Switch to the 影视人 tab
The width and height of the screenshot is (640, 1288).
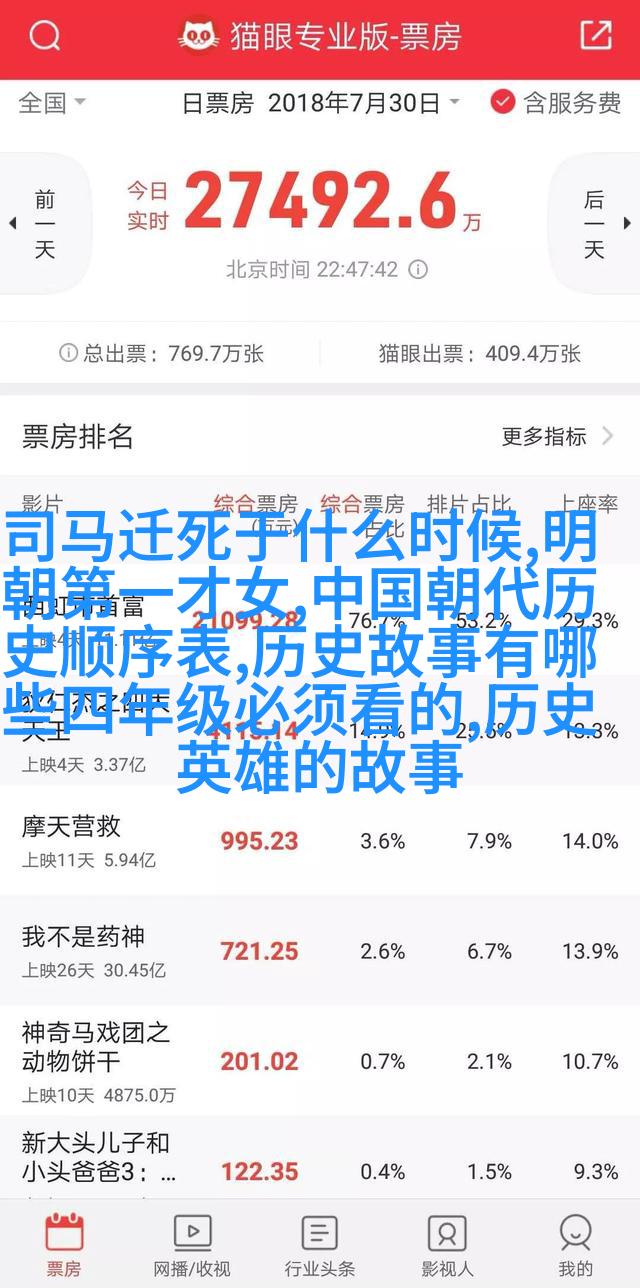click(447, 1244)
